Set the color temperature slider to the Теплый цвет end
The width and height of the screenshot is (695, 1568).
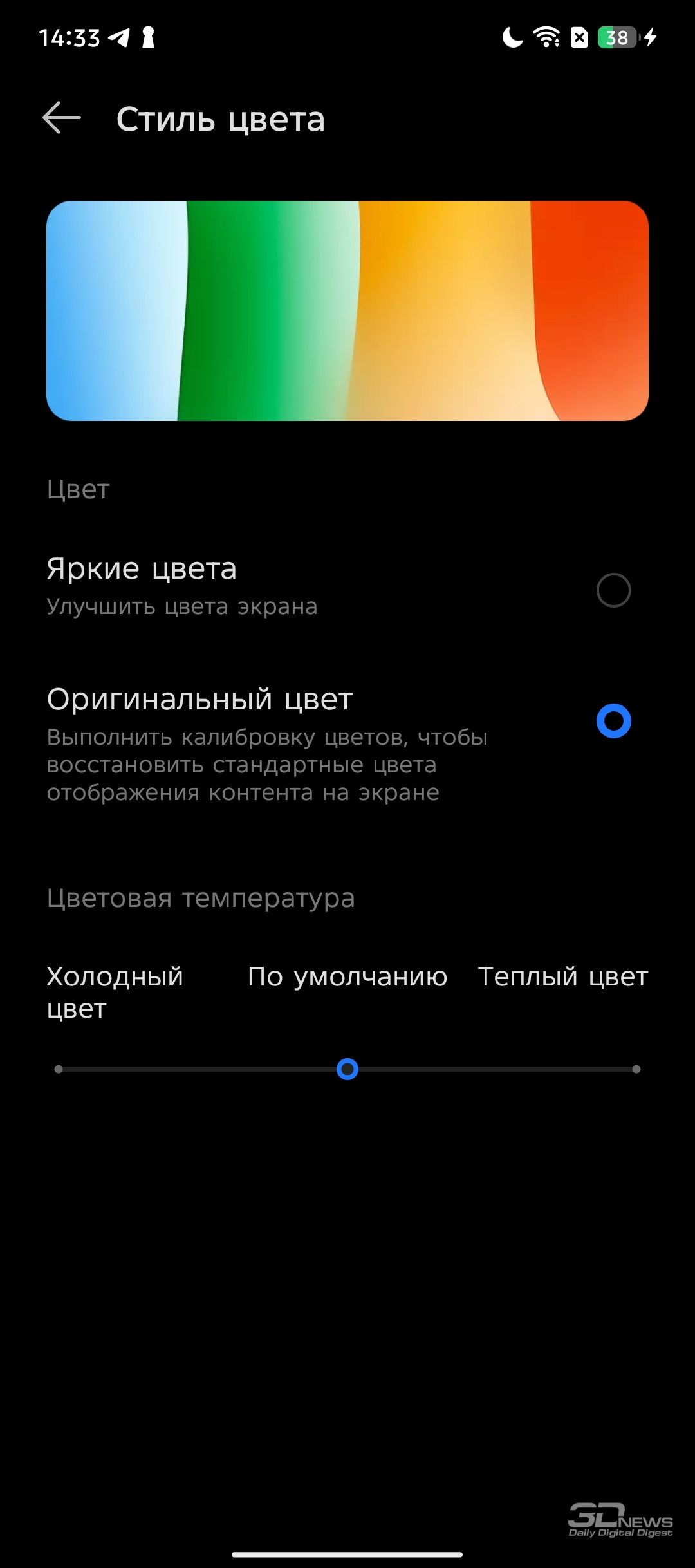pyautogui.click(x=636, y=1069)
